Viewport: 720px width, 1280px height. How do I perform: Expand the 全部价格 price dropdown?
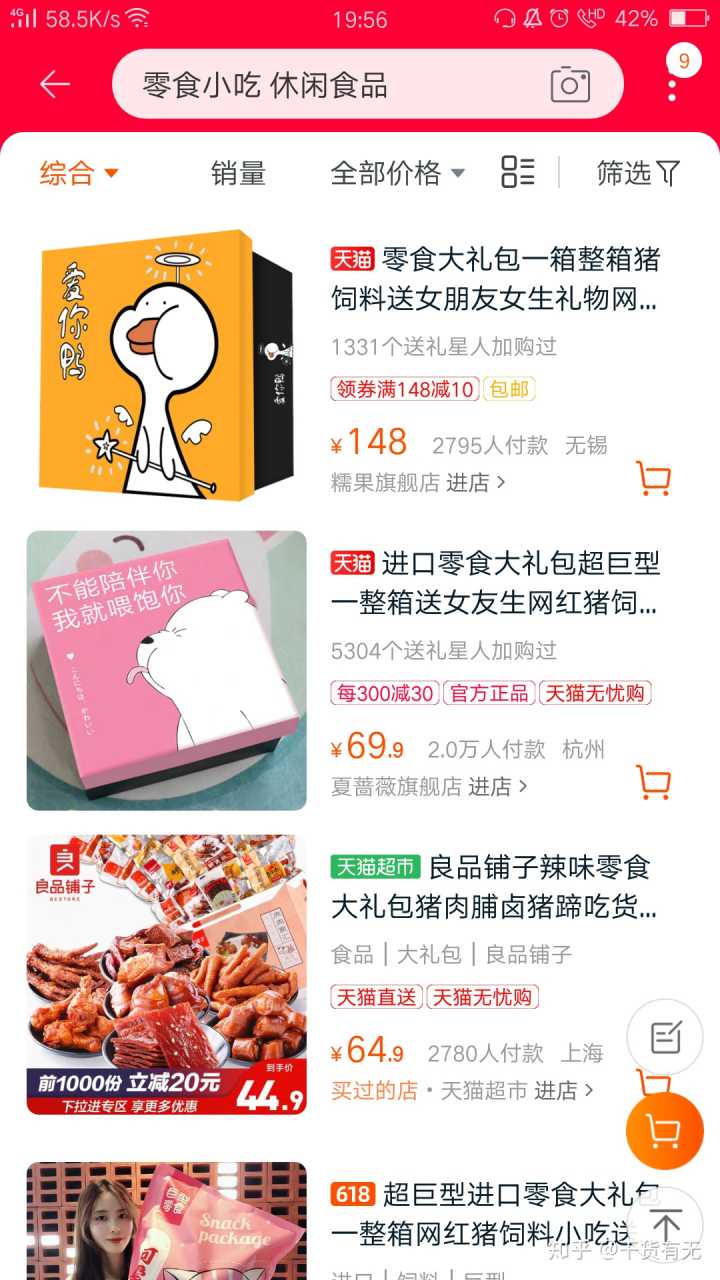pos(397,173)
